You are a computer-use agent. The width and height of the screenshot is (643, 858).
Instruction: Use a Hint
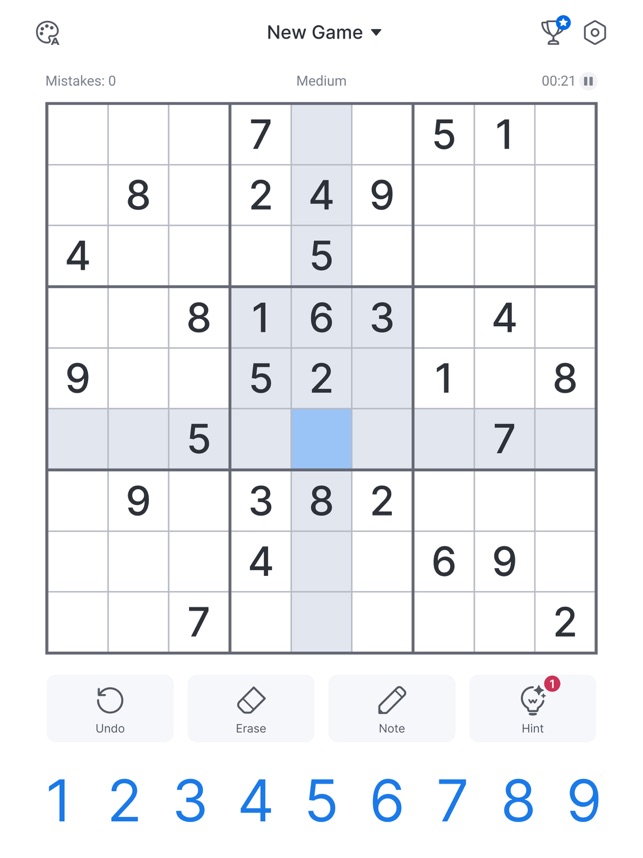click(x=532, y=708)
